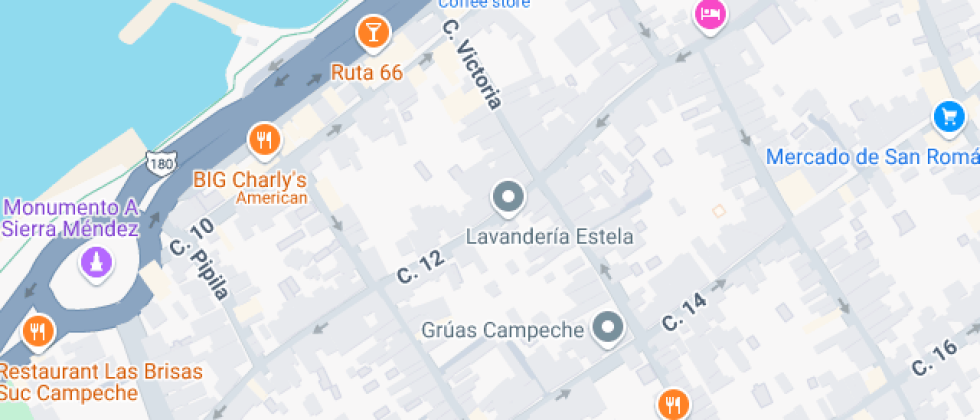The width and height of the screenshot is (980, 420).
Task: Tap Restaurant Las Brisas Suc Campeche pin
Action: pos(38,331)
